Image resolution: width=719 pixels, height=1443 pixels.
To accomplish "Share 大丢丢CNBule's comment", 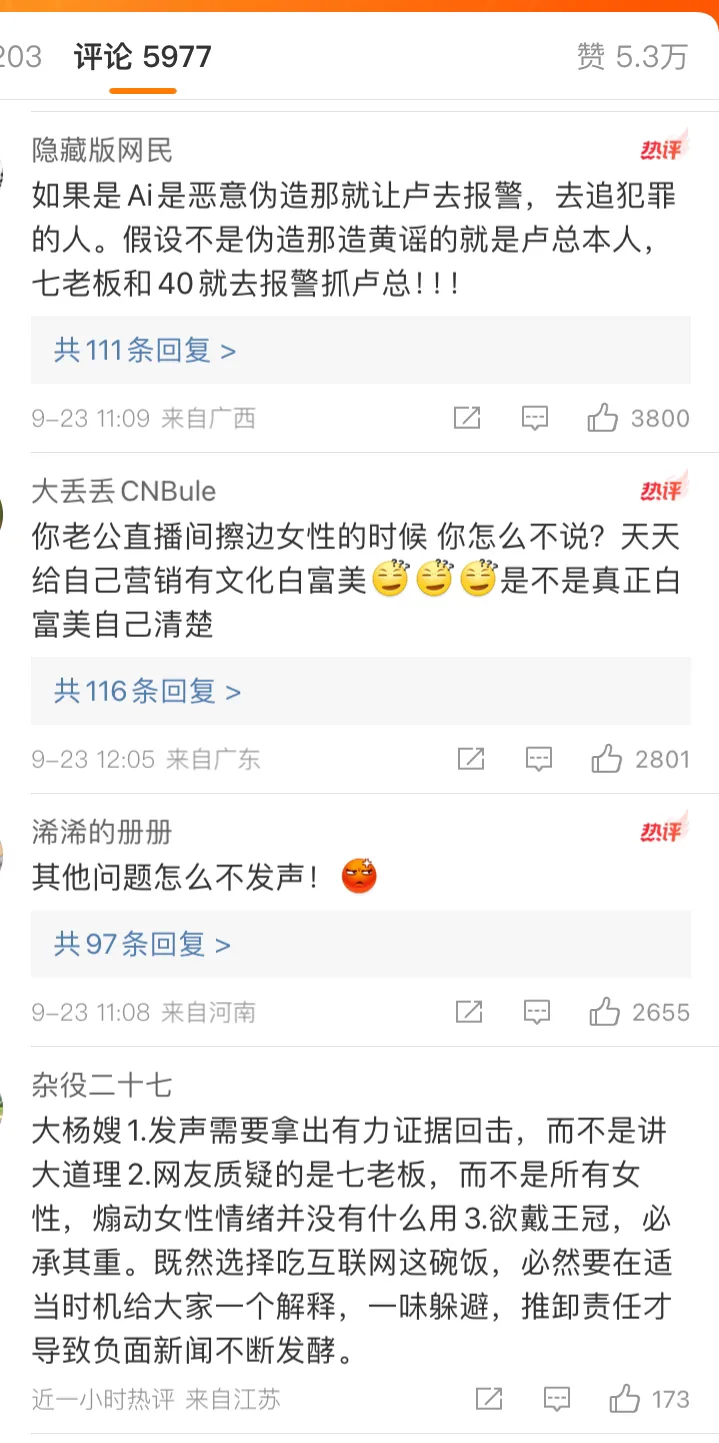I will click(x=471, y=759).
